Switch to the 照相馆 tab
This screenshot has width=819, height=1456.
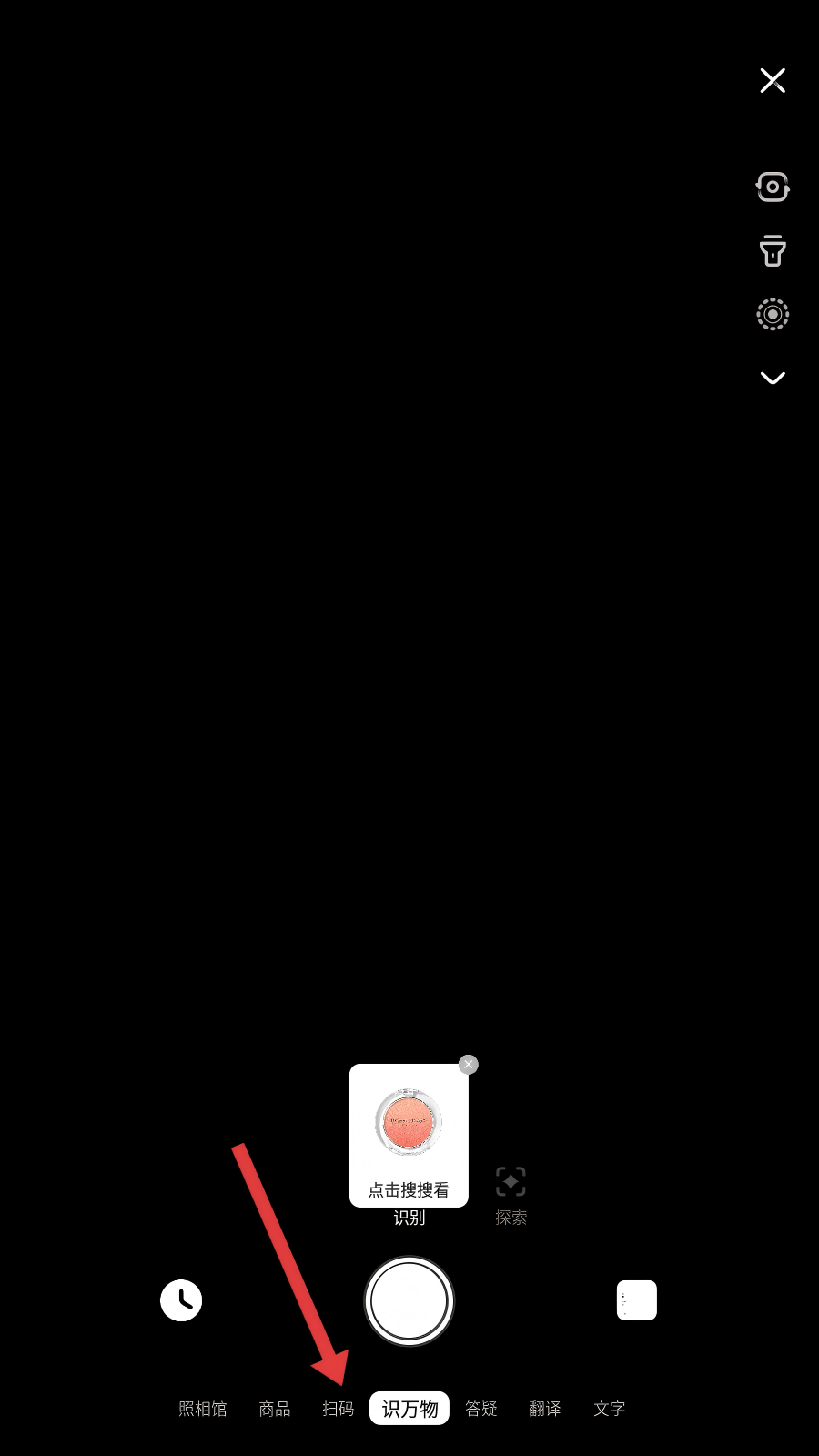pos(202,1409)
